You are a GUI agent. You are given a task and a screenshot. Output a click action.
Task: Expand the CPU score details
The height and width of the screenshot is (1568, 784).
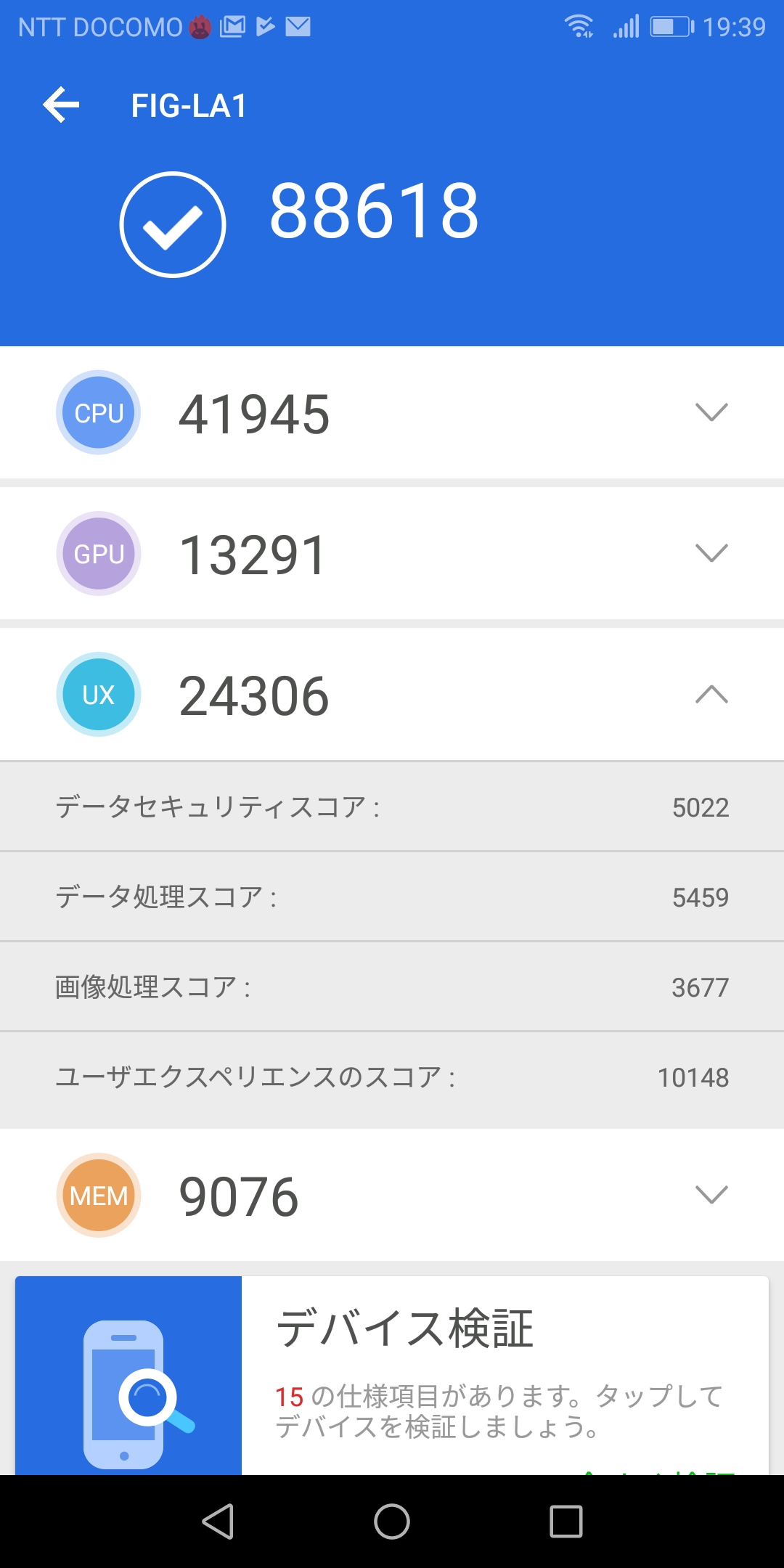click(711, 412)
